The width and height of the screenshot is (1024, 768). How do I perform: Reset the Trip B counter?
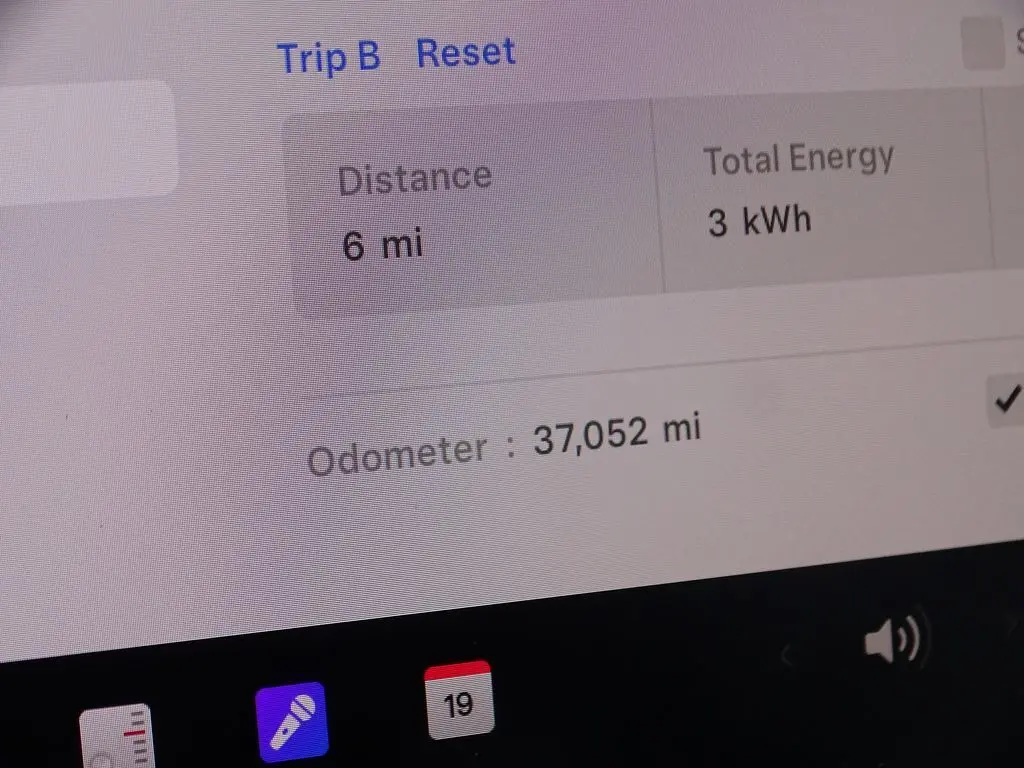point(466,53)
